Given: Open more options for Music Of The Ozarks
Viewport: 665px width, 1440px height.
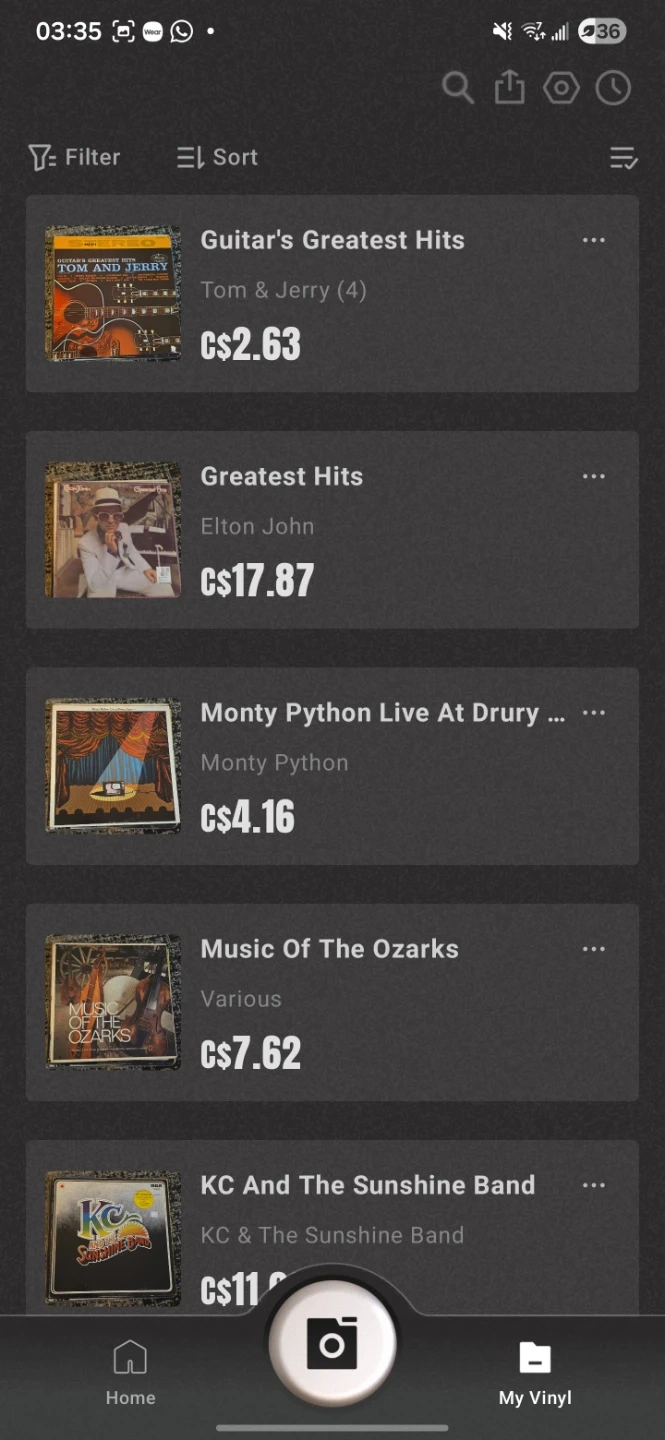Looking at the screenshot, I should pyautogui.click(x=594, y=949).
